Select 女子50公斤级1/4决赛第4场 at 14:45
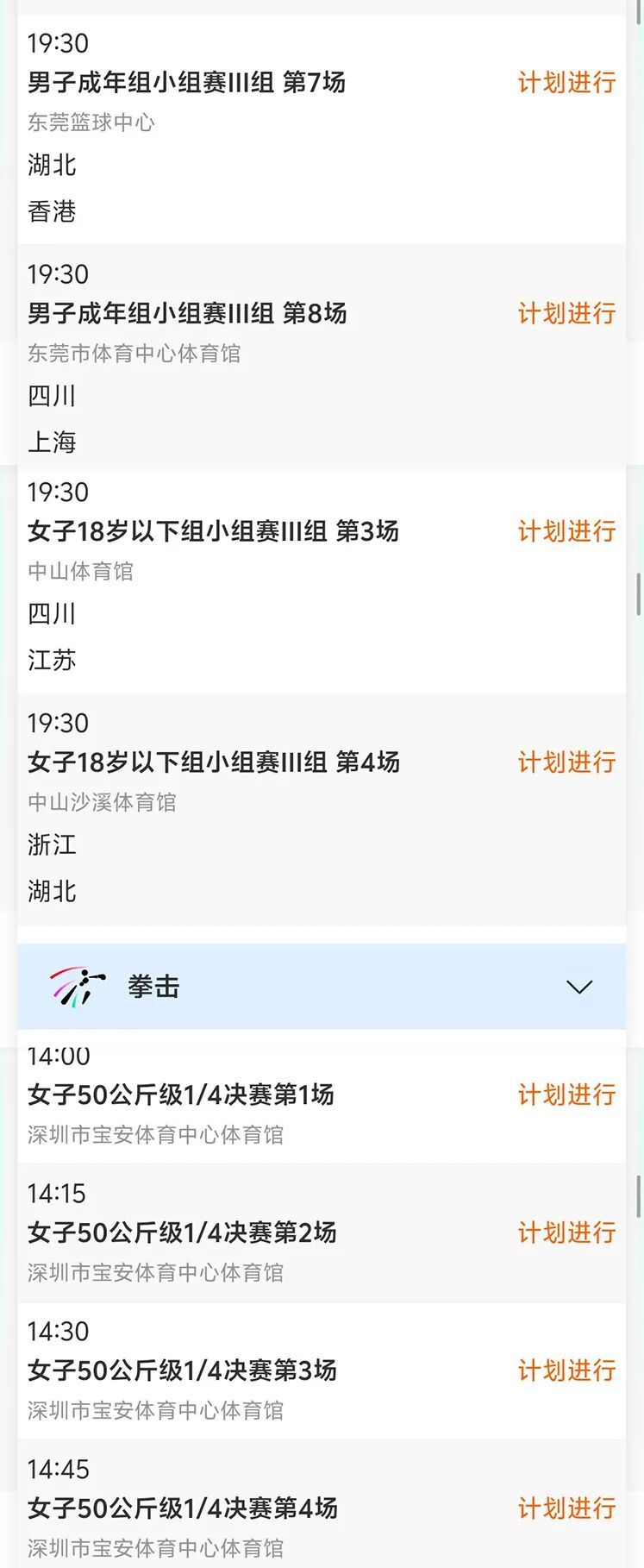This screenshot has height=1568, width=644. pos(183,1509)
